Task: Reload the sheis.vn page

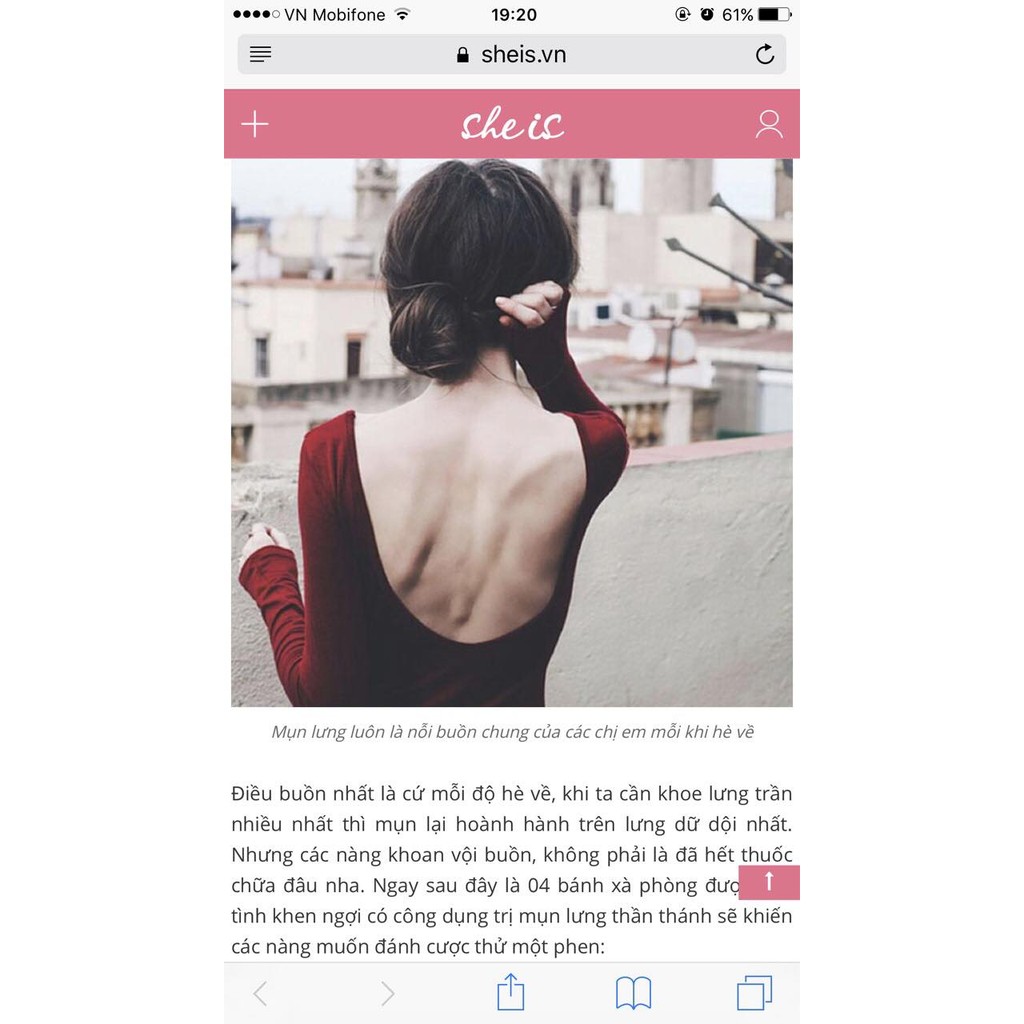Action: coord(765,54)
